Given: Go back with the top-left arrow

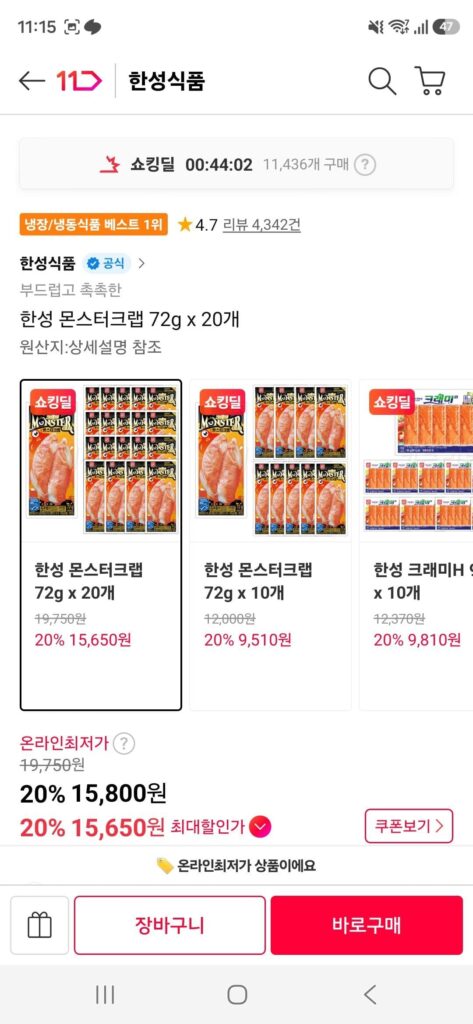Looking at the screenshot, I should click(31, 81).
